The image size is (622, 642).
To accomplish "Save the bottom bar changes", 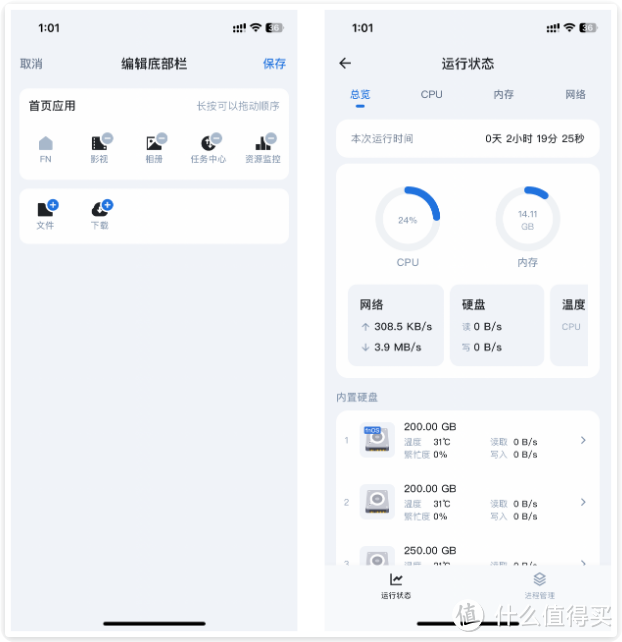I will [x=274, y=64].
